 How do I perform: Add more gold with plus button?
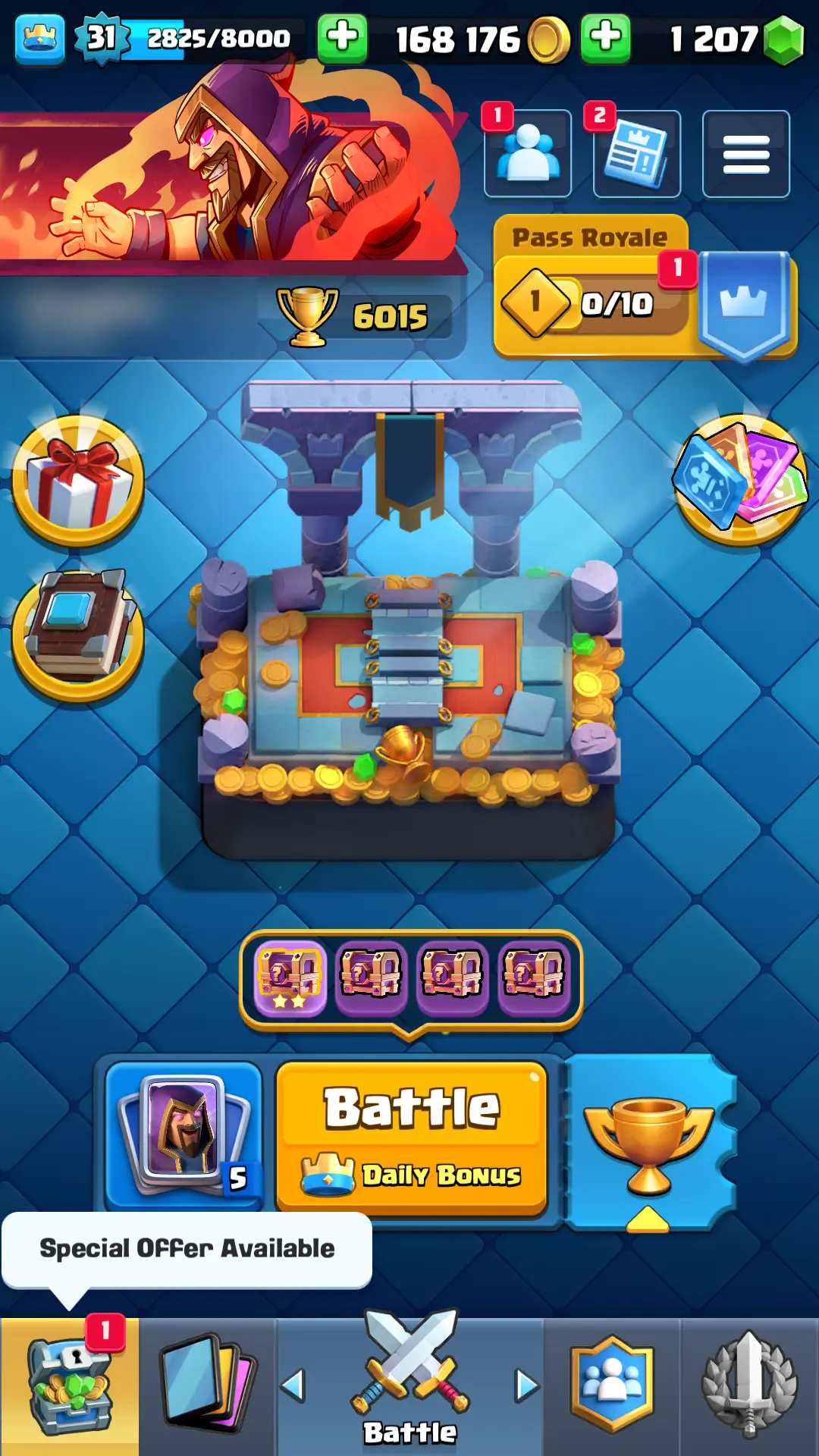[x=343, y=38]
